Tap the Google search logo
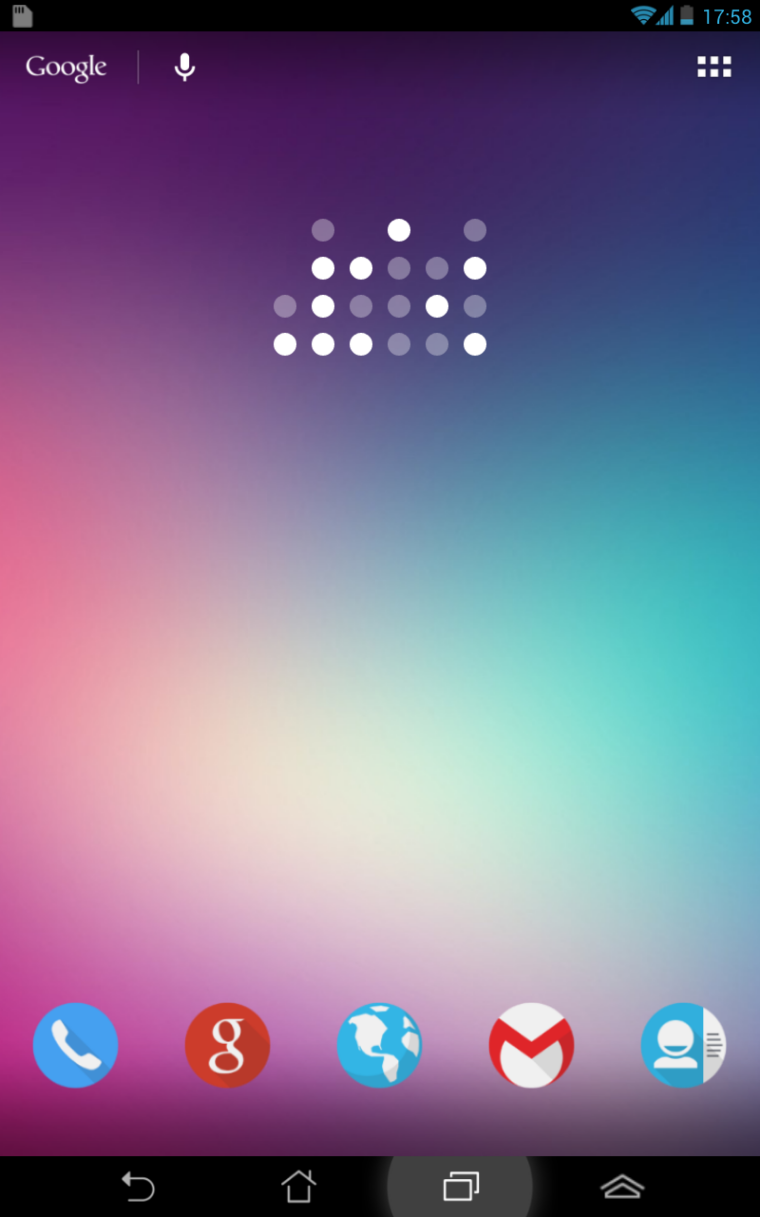 (66, 68)
